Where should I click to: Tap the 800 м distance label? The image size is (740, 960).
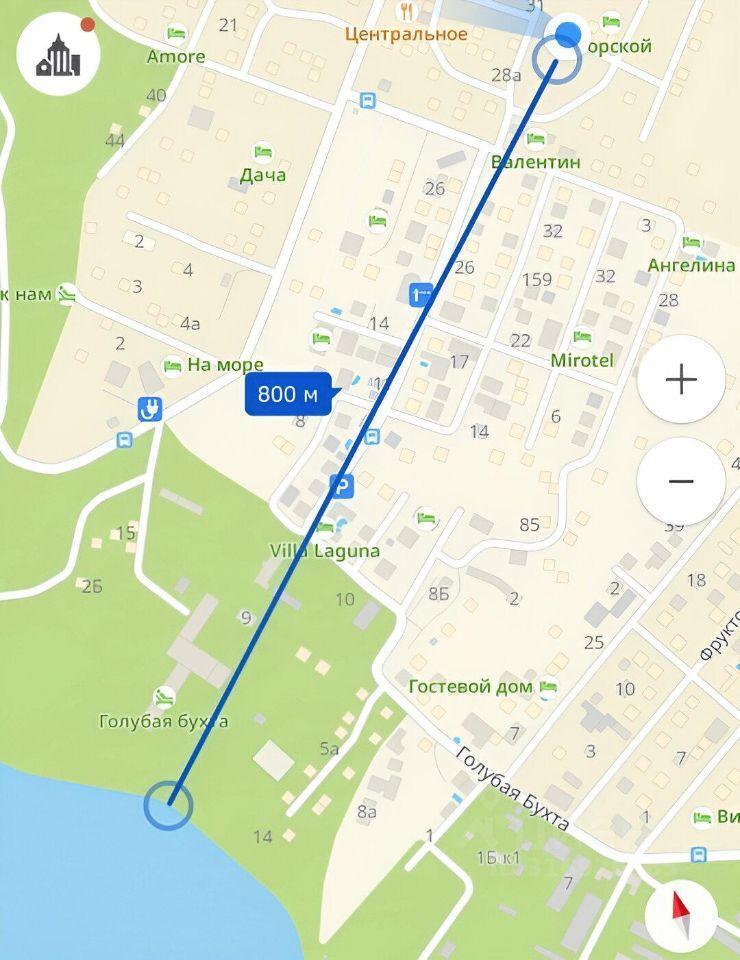coord(288,394)
